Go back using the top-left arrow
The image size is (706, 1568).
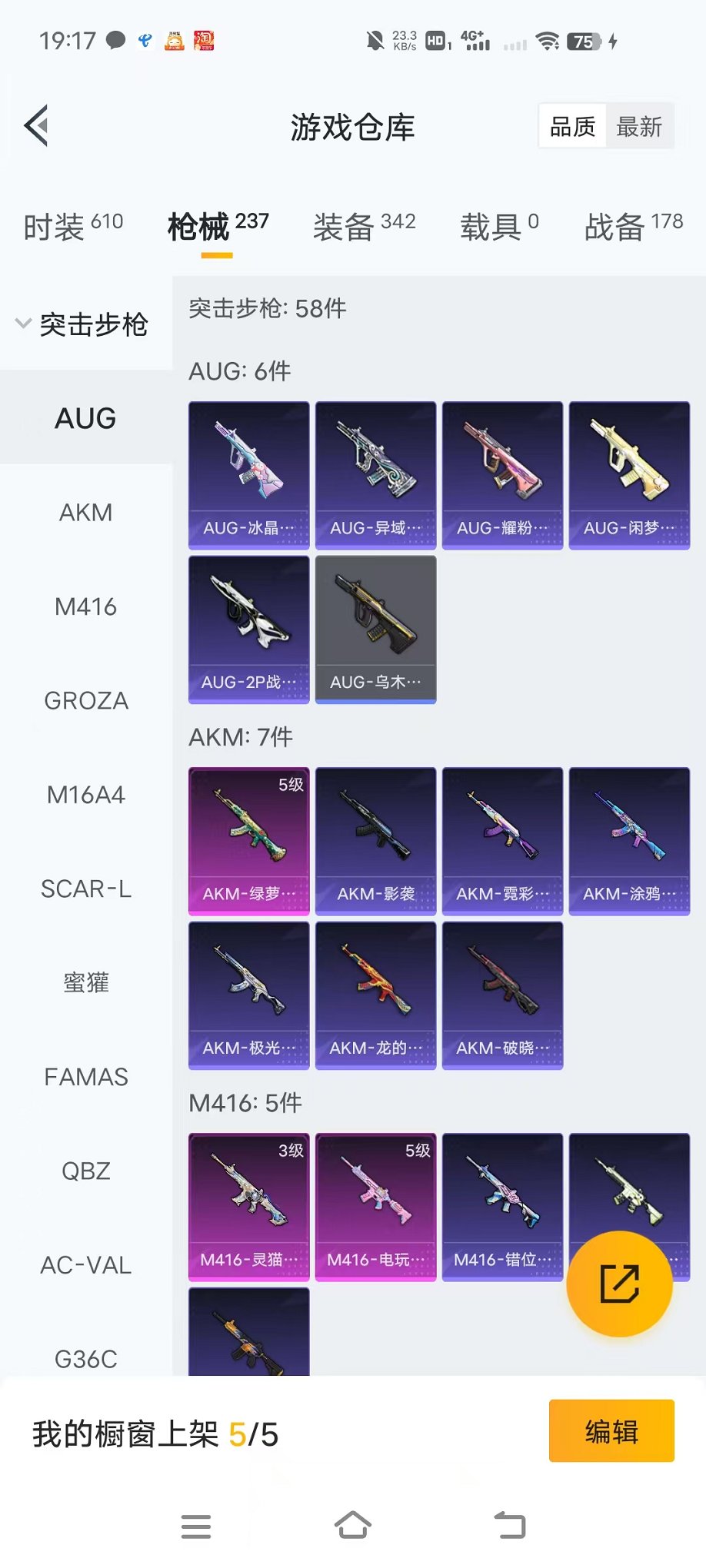(36, 125)
